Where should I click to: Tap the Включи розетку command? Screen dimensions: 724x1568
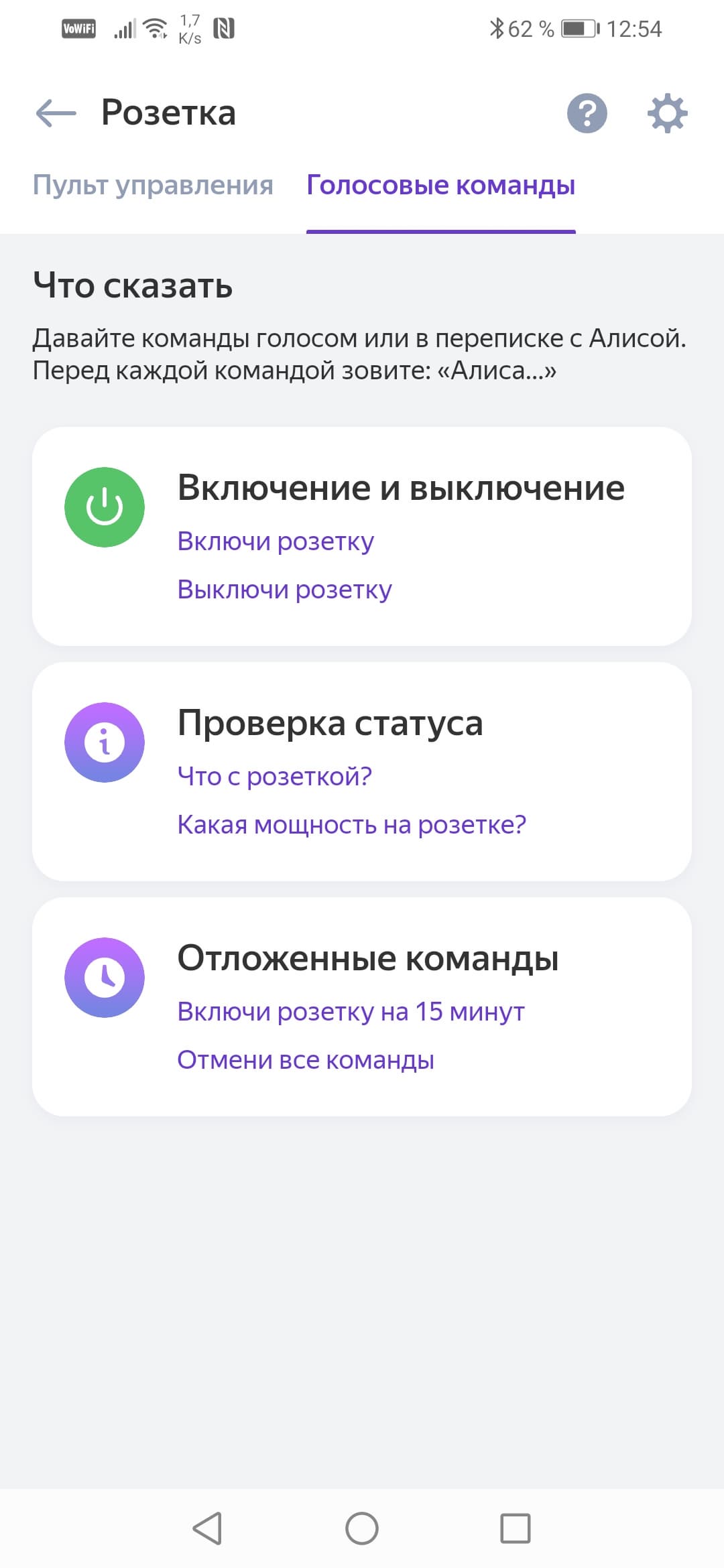pos(276,541)
